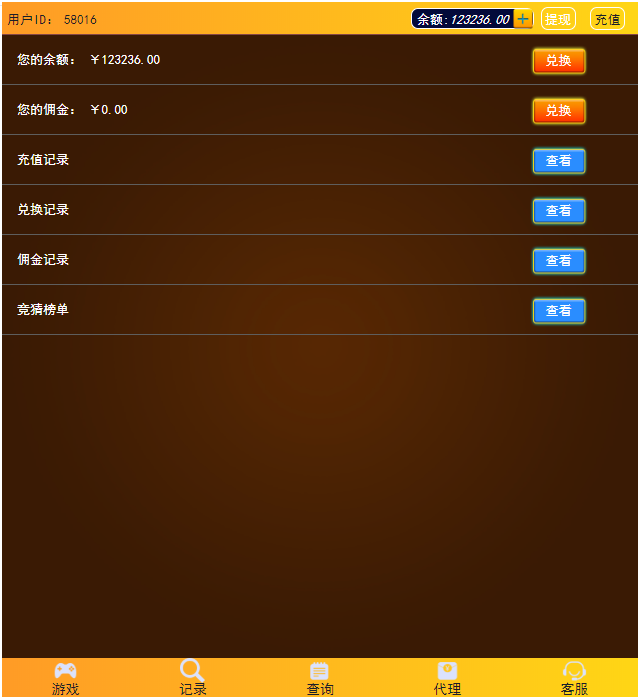638x697 pixels.
Task: Open the 充值 recharge button
Action: [607, 19]
